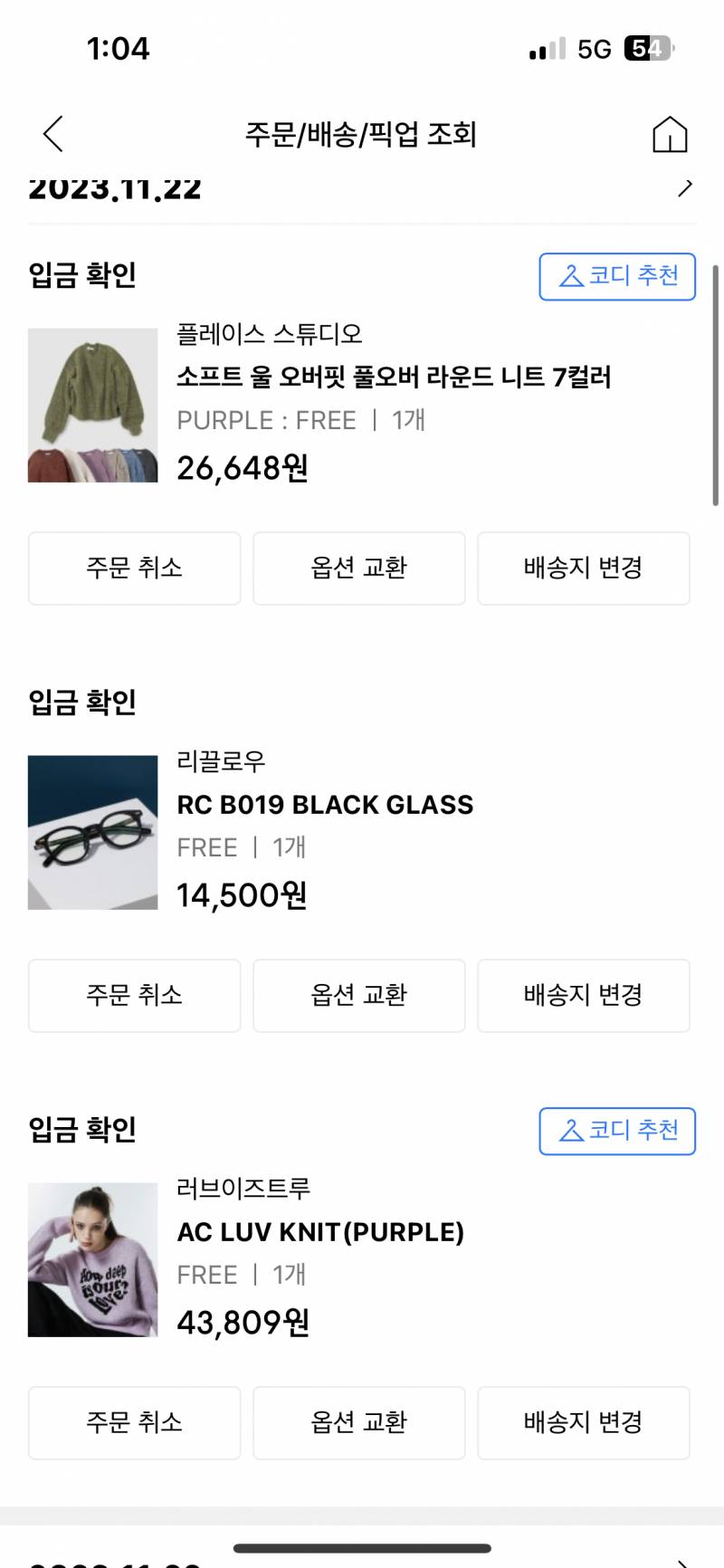724x1568 pixels.
Task: Tap the back arrow at the top left
Action: click(52, 133)
